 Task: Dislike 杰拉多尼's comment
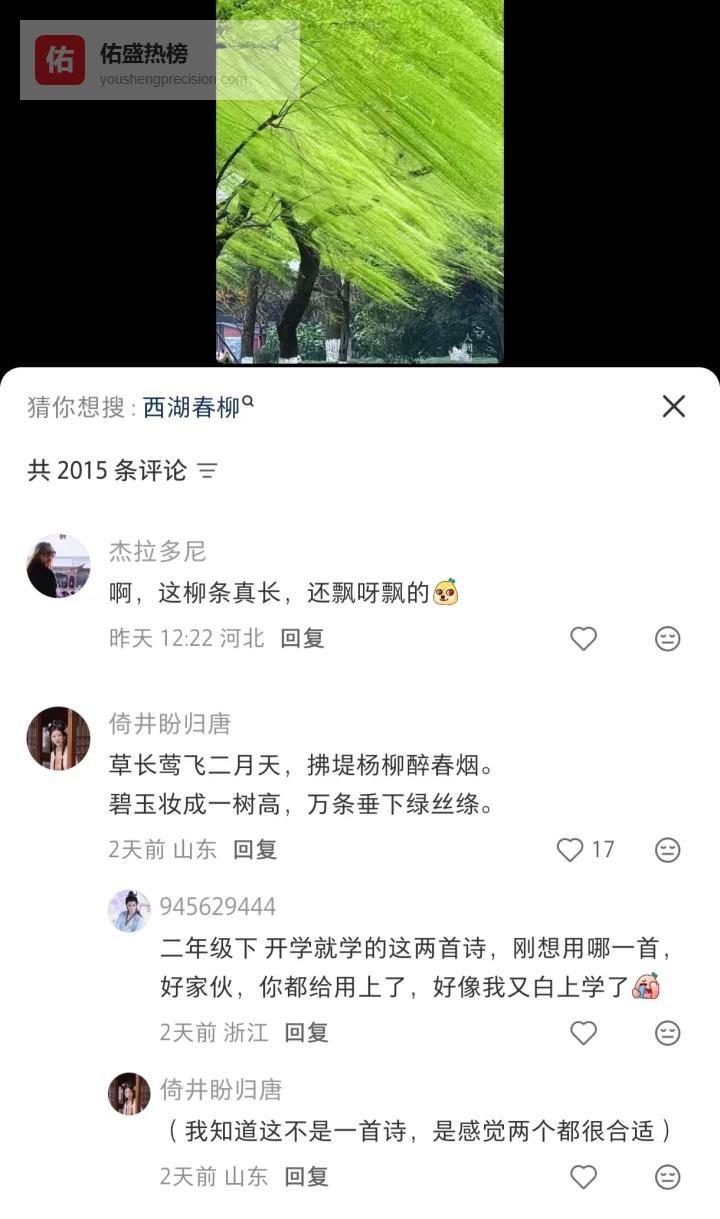pos(668,638)
